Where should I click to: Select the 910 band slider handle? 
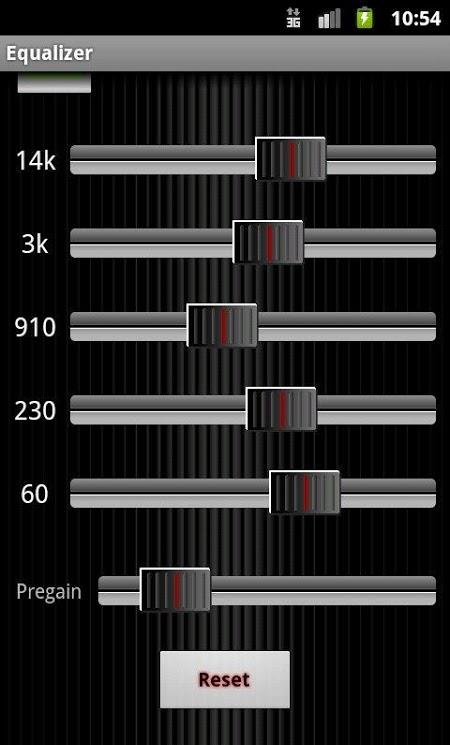pyautogui.click(x=222, y=325)
